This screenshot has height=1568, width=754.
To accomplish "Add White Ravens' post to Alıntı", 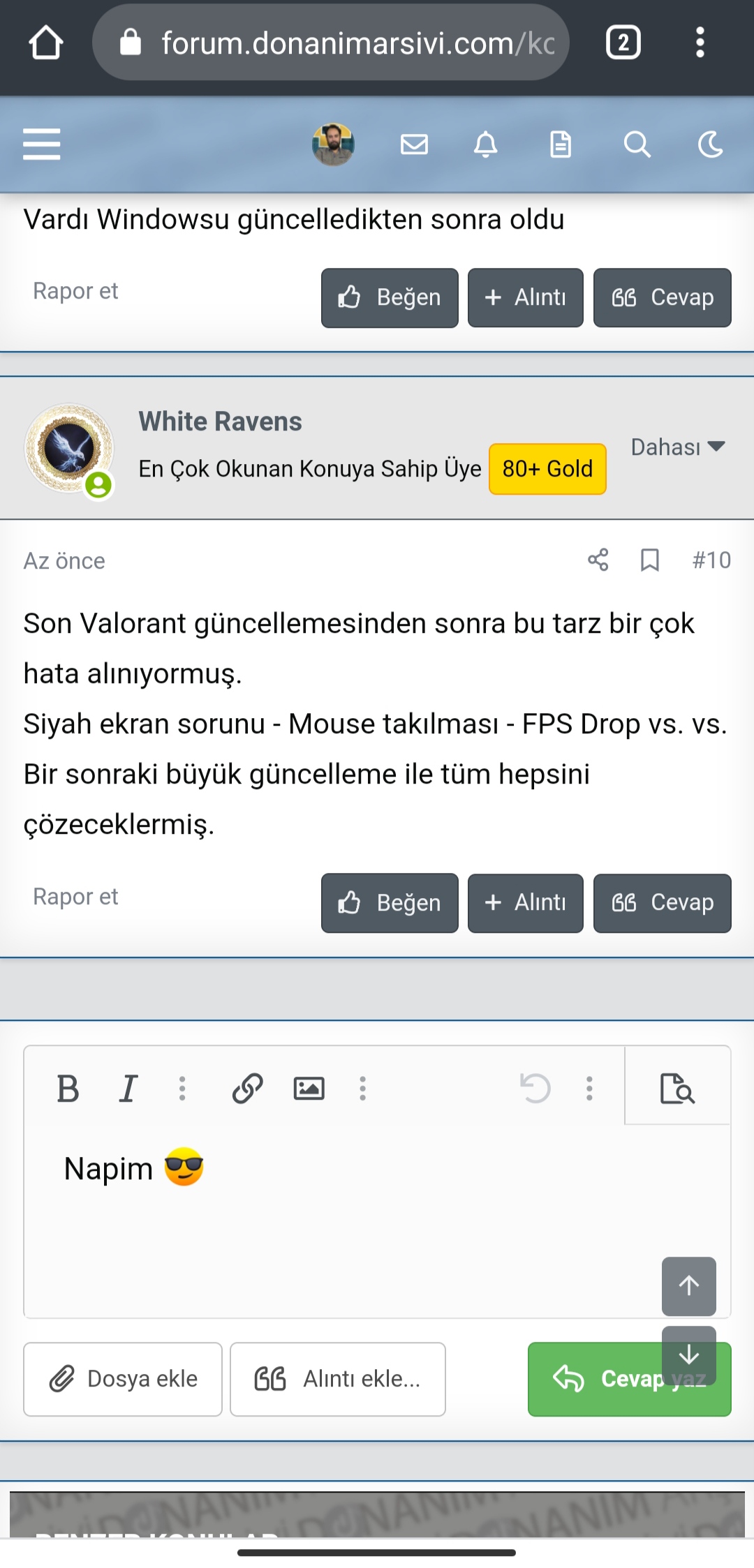I will (525, 903).
